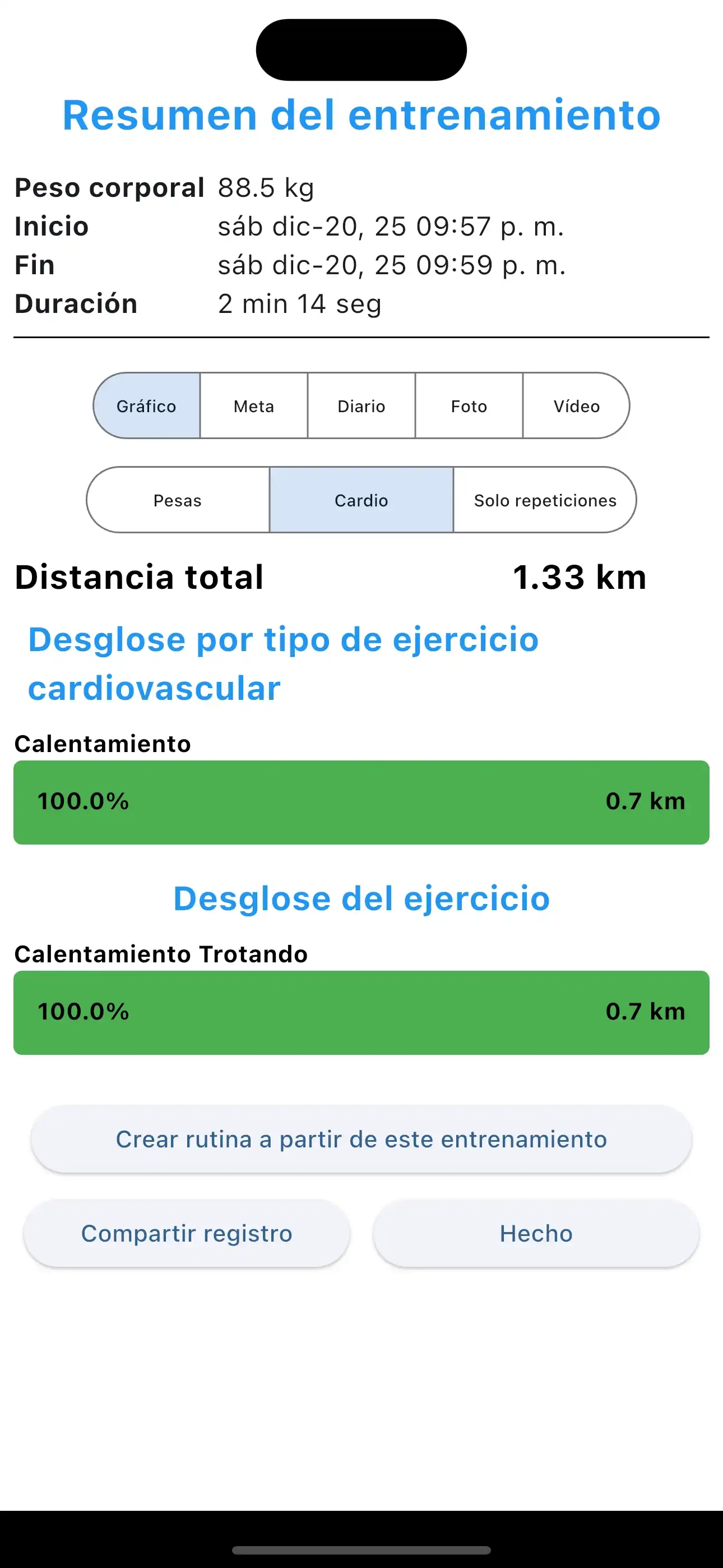Screen dimensions: 723x1568
Task: Select the Cardio segment
Action: [361, 500]
